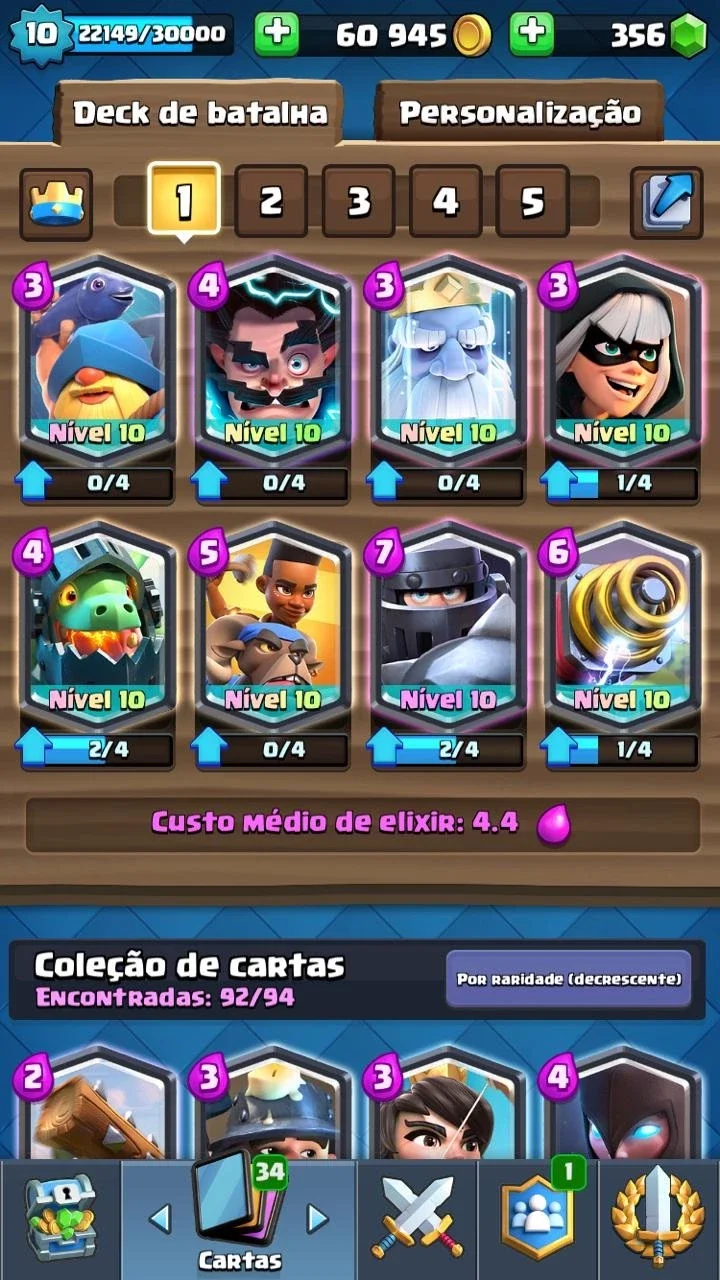Screen dimensions: 720x1280
Task: Tap the green plus to buy gold
Action: click(277, 35)
